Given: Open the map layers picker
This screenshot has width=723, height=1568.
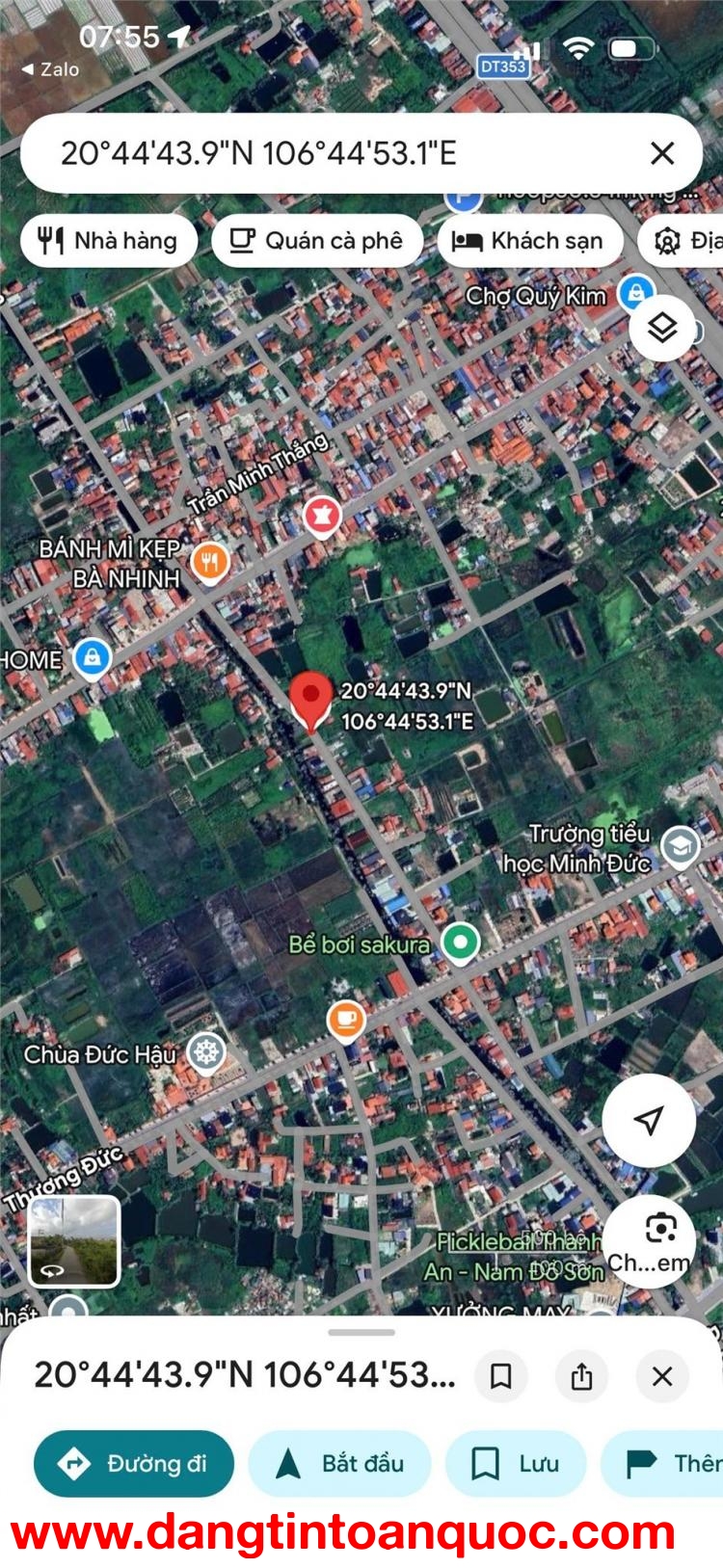Looking at the screenshot, I should coord(661,328).
